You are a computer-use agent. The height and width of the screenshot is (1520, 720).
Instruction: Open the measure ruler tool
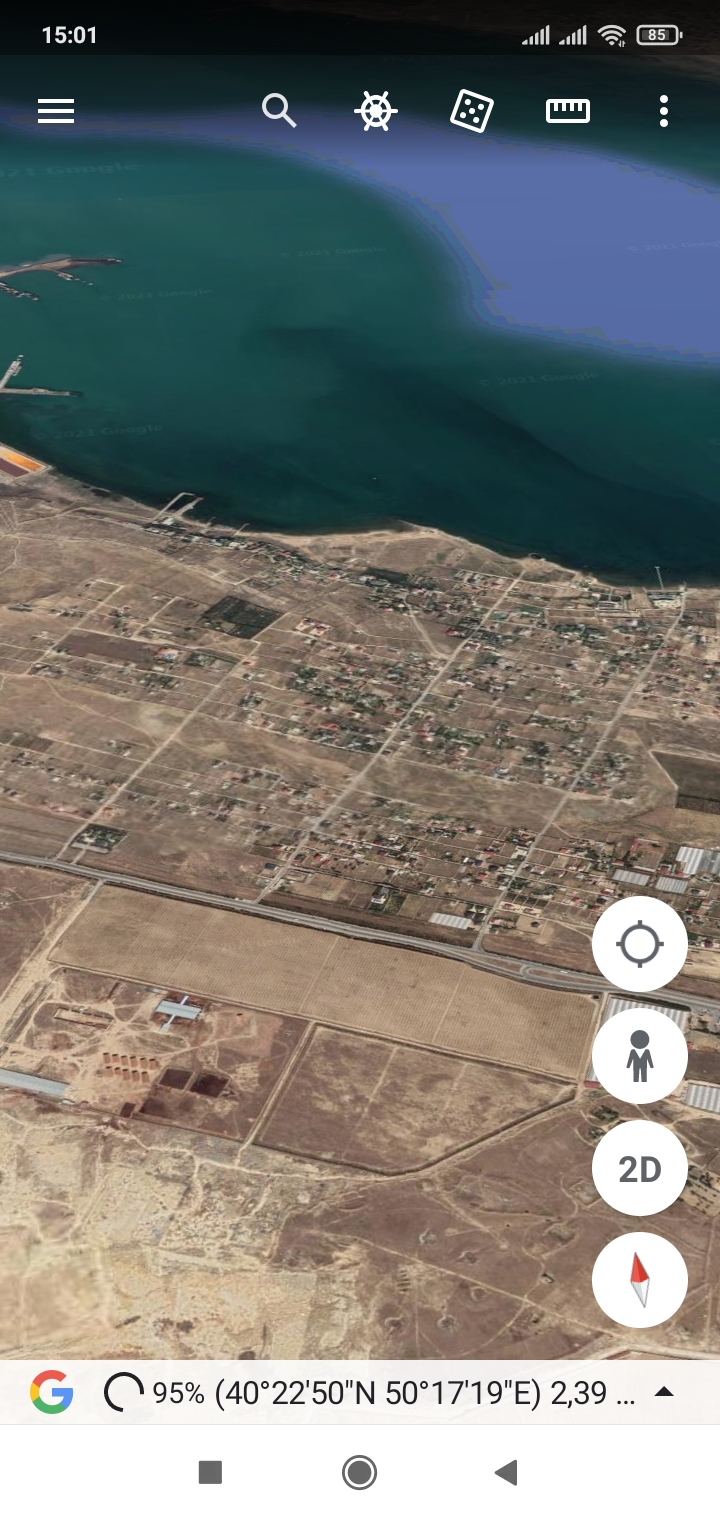click(568, 111)
